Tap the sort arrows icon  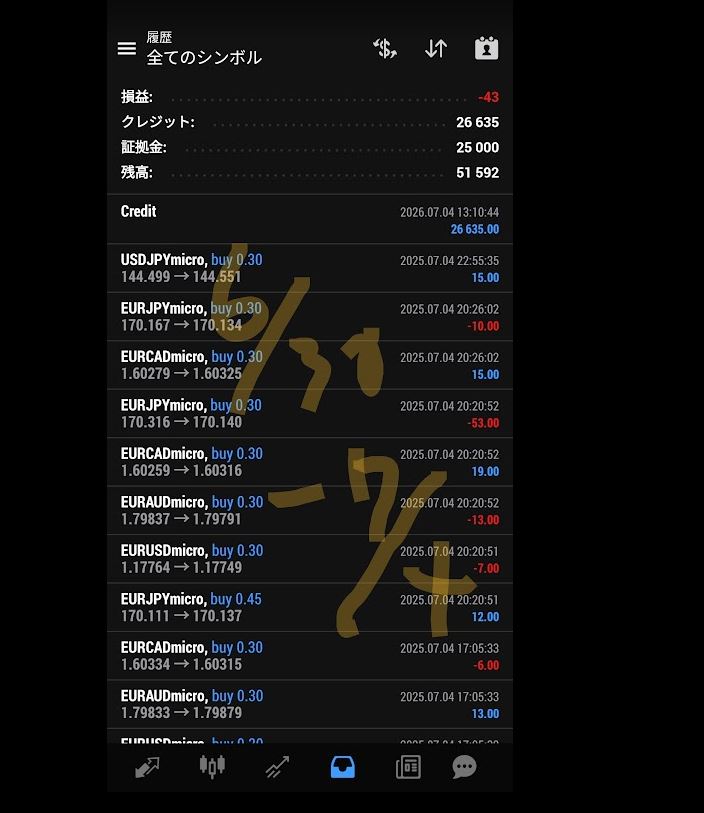tap(436, 48)
